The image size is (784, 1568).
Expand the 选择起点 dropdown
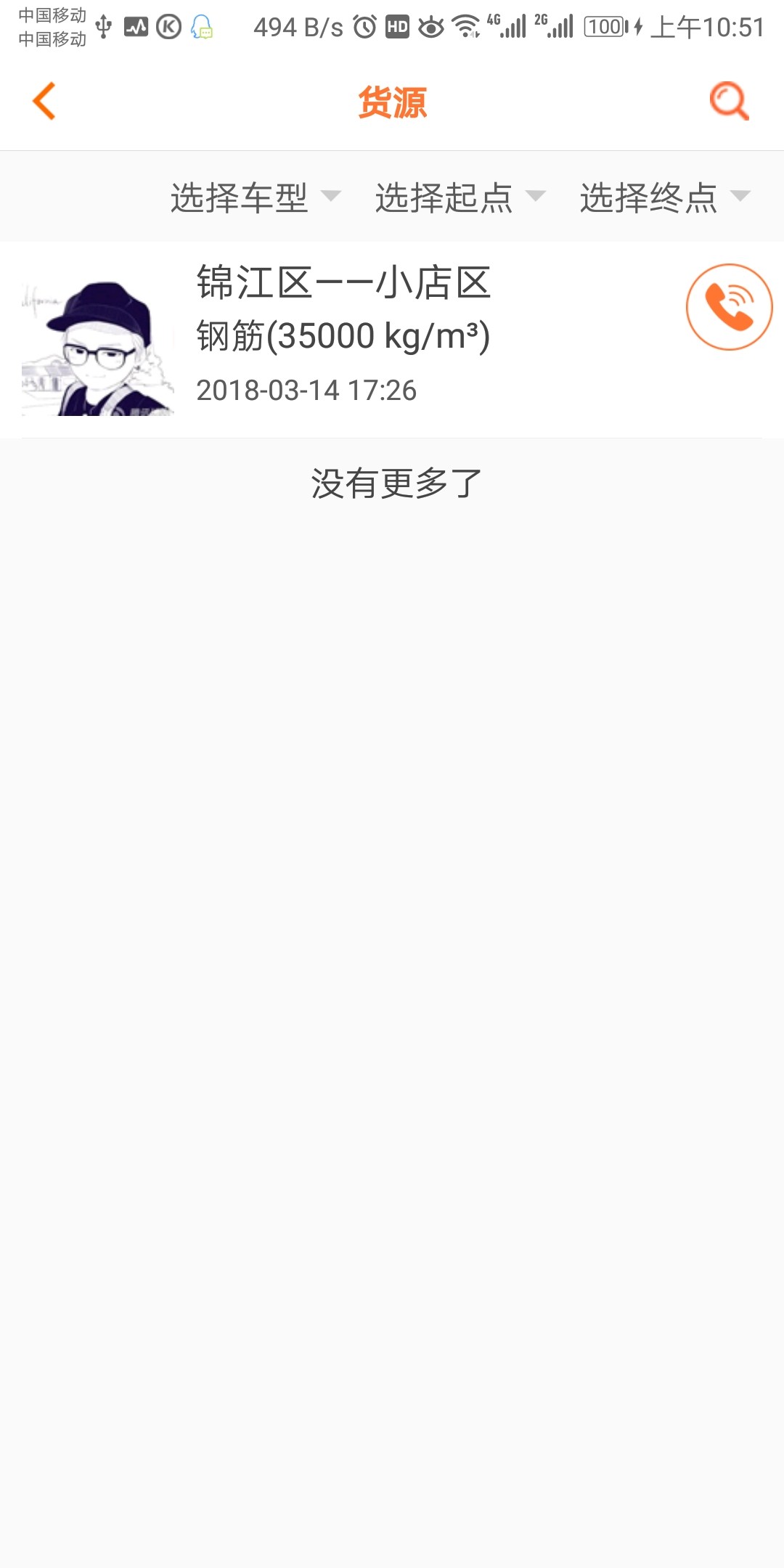[460, 197]
